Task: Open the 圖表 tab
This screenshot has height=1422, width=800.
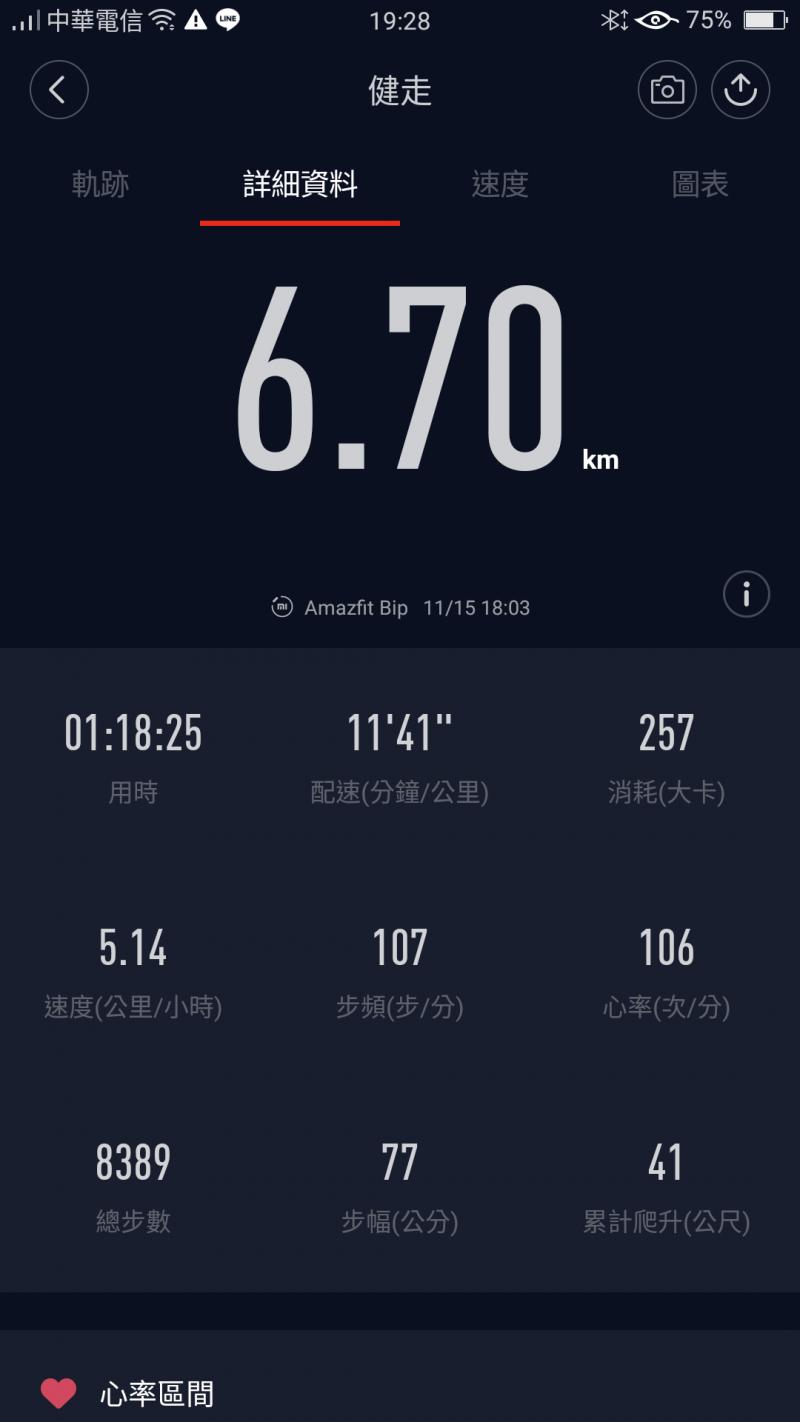Action: (700, 184)
